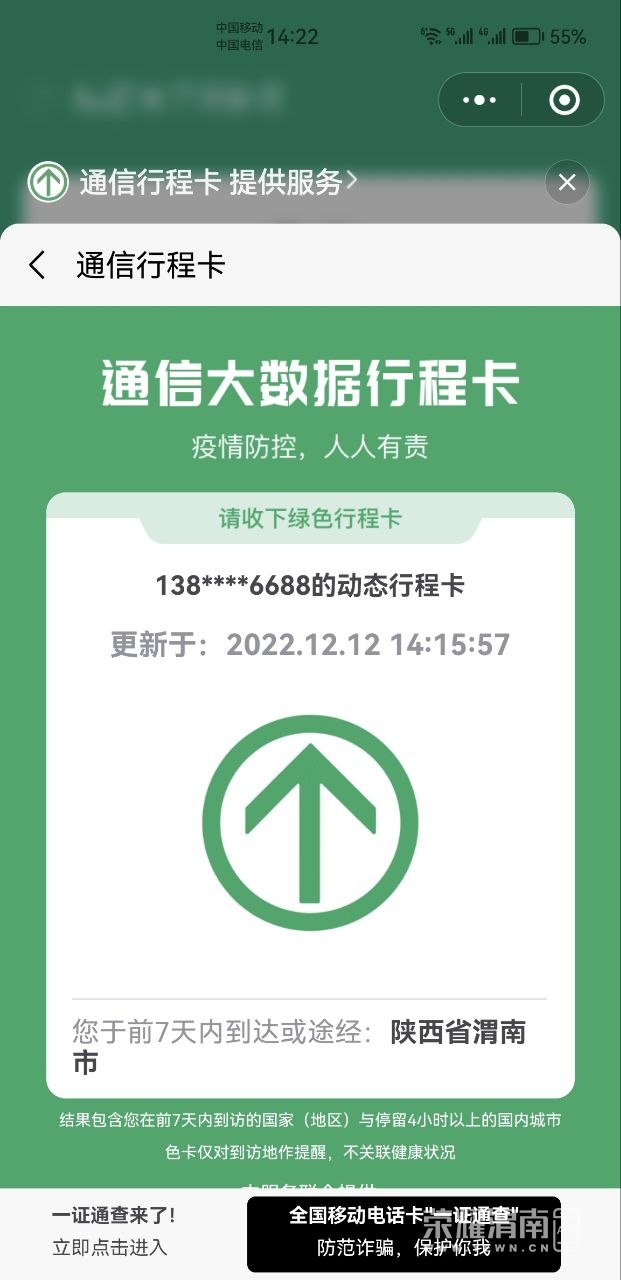
Task: Dismiss the 通信行程卡 service panel
Action: [x=567, y=183]
